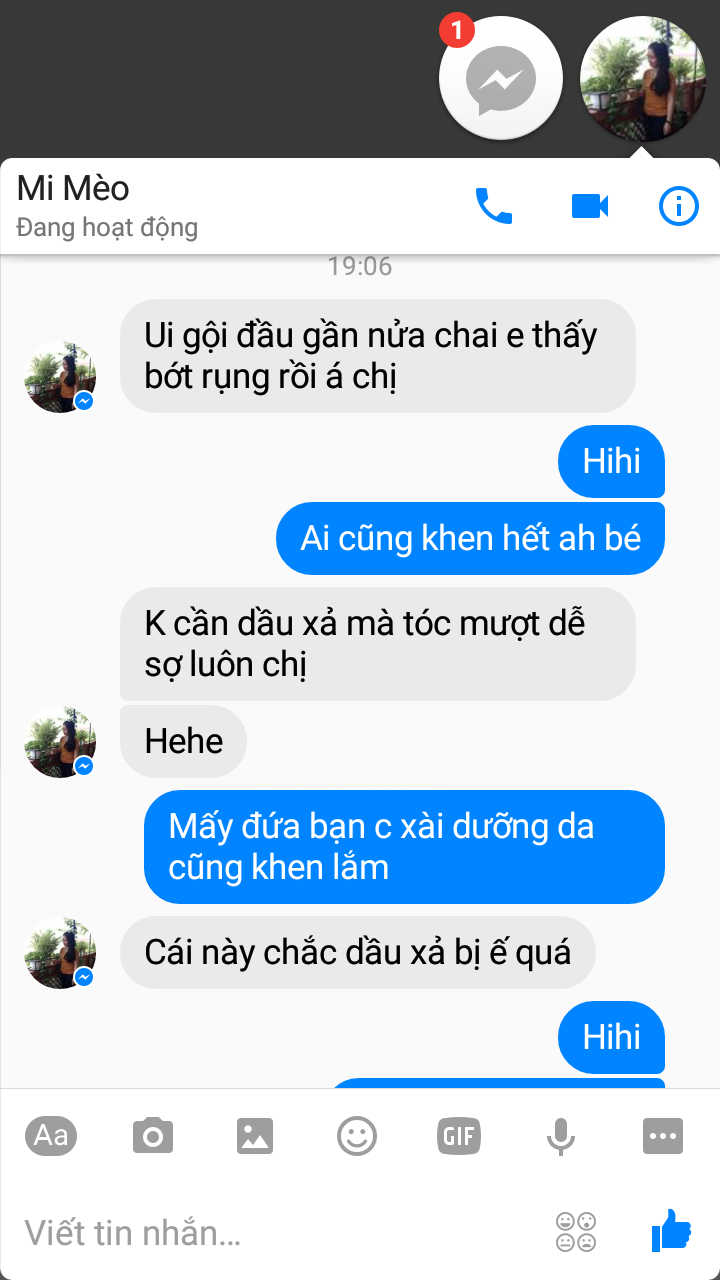Viewport: 720px width, 1280px height.
Task: Open the camera to take a photo
Action: (x=153, y=1136)
